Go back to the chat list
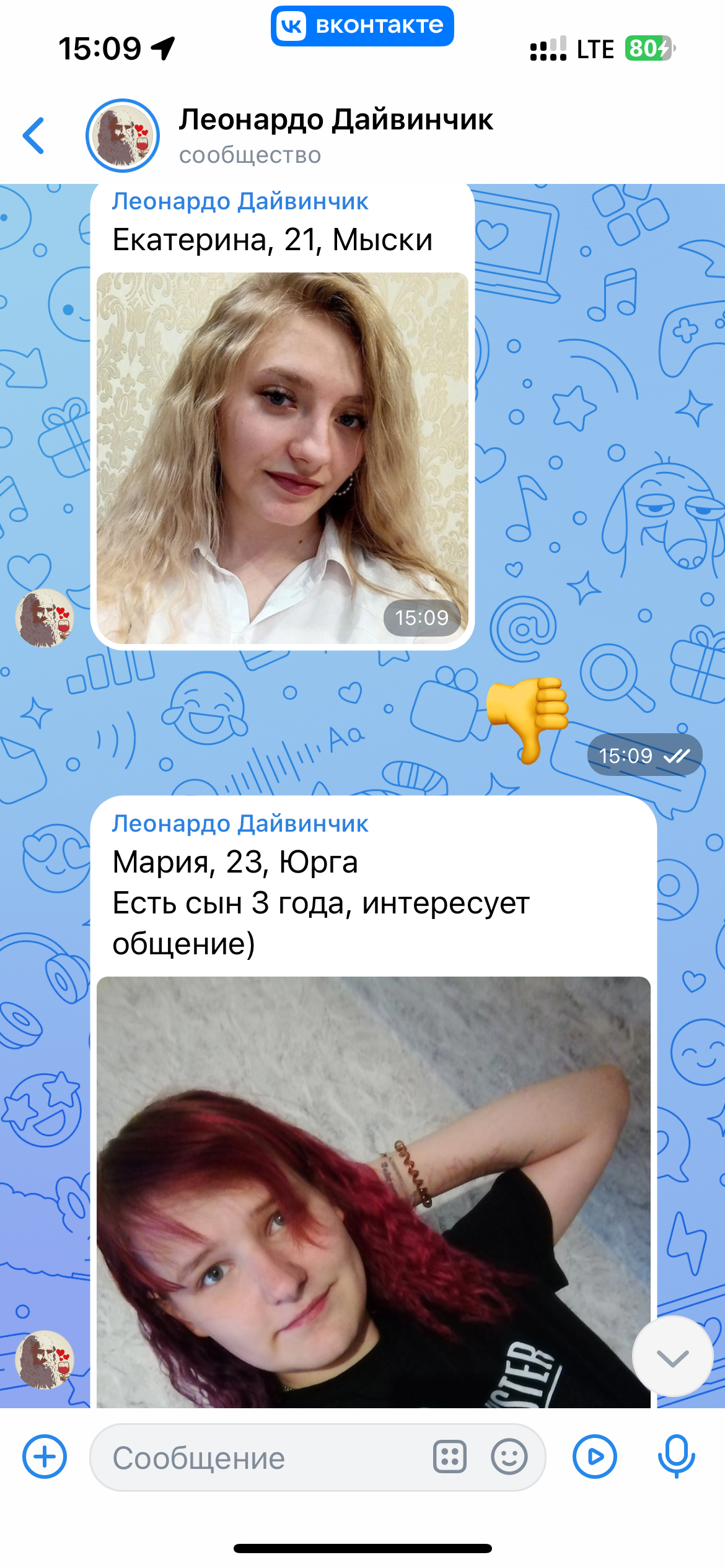 tap(34, 136)
